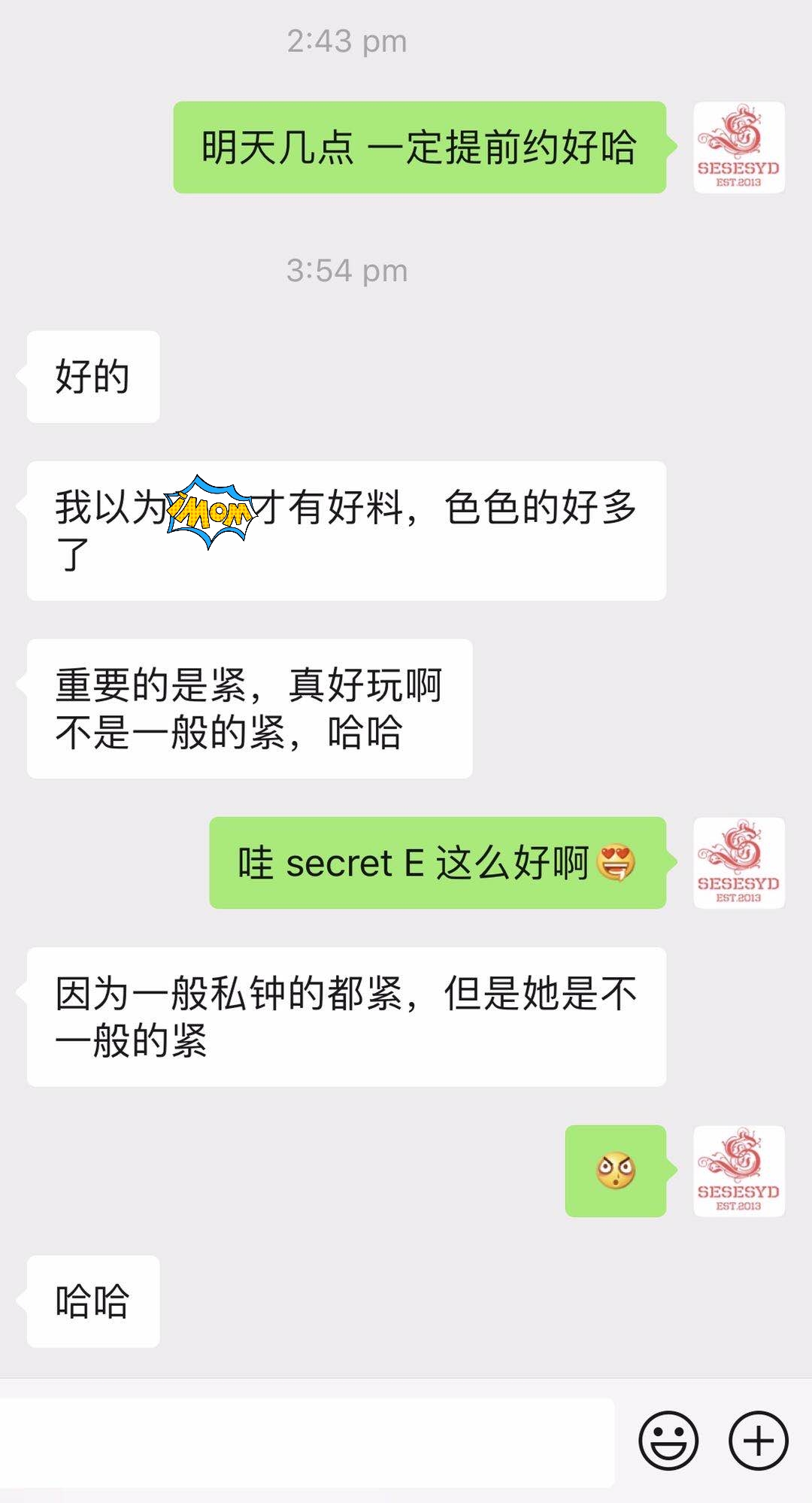Open the emoji sticker picker

point(668,1441)
